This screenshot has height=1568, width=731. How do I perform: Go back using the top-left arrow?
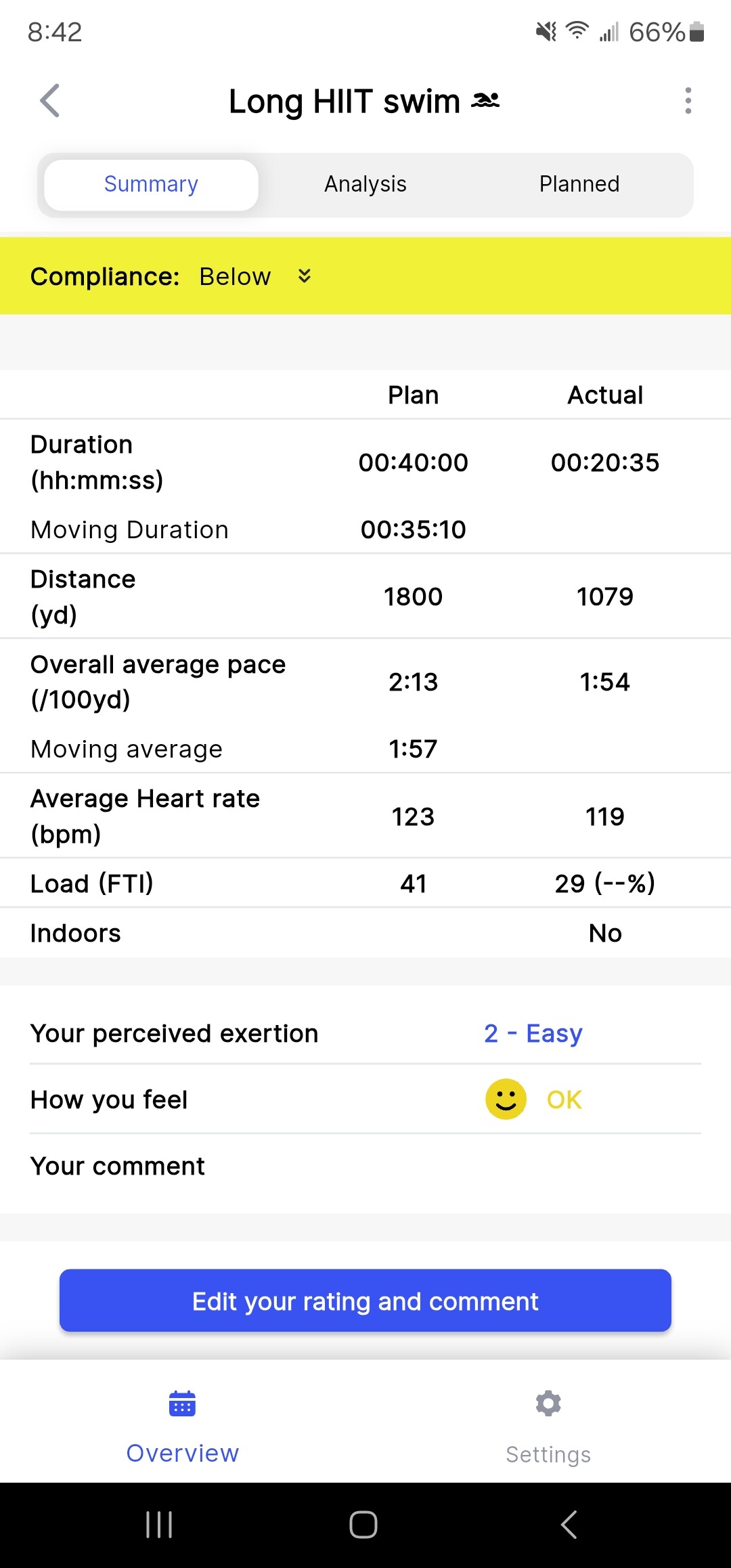pos(50,101)
